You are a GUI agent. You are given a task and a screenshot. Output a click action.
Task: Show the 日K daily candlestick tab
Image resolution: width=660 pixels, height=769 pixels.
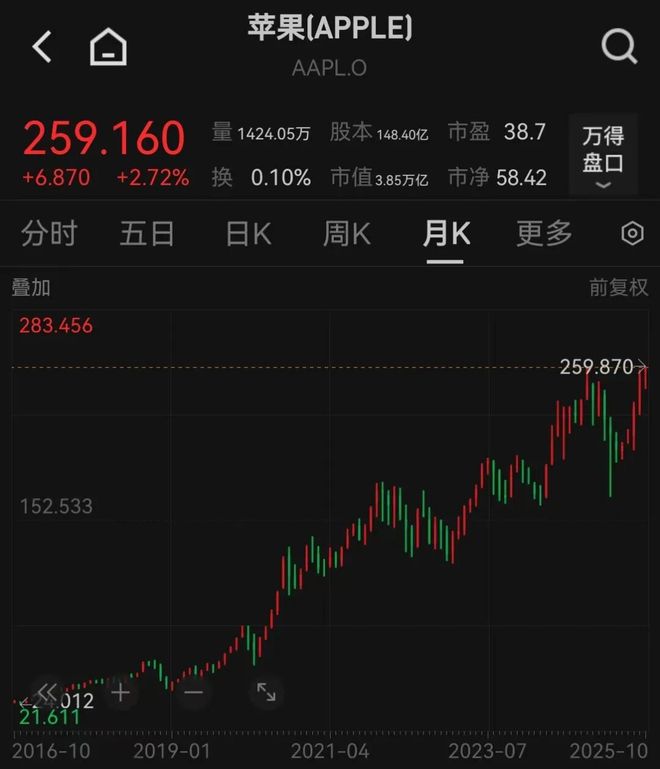click(x=248, y=234)
